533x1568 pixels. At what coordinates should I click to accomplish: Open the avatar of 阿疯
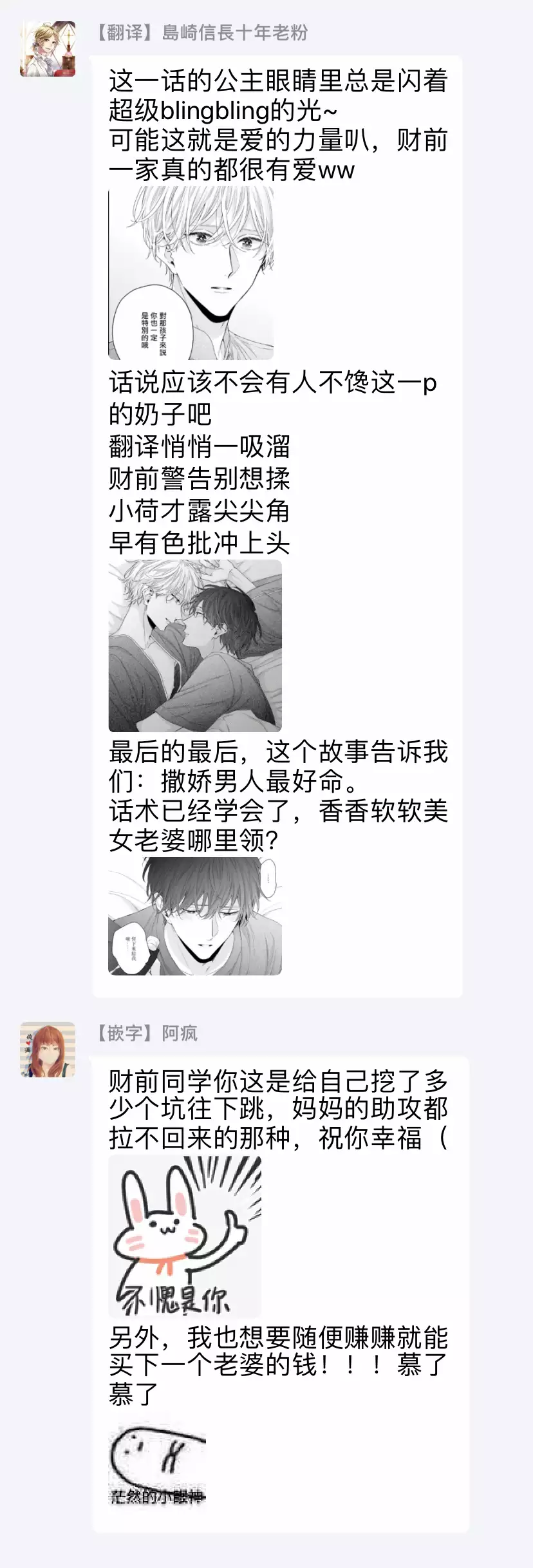click(48, 1050)
